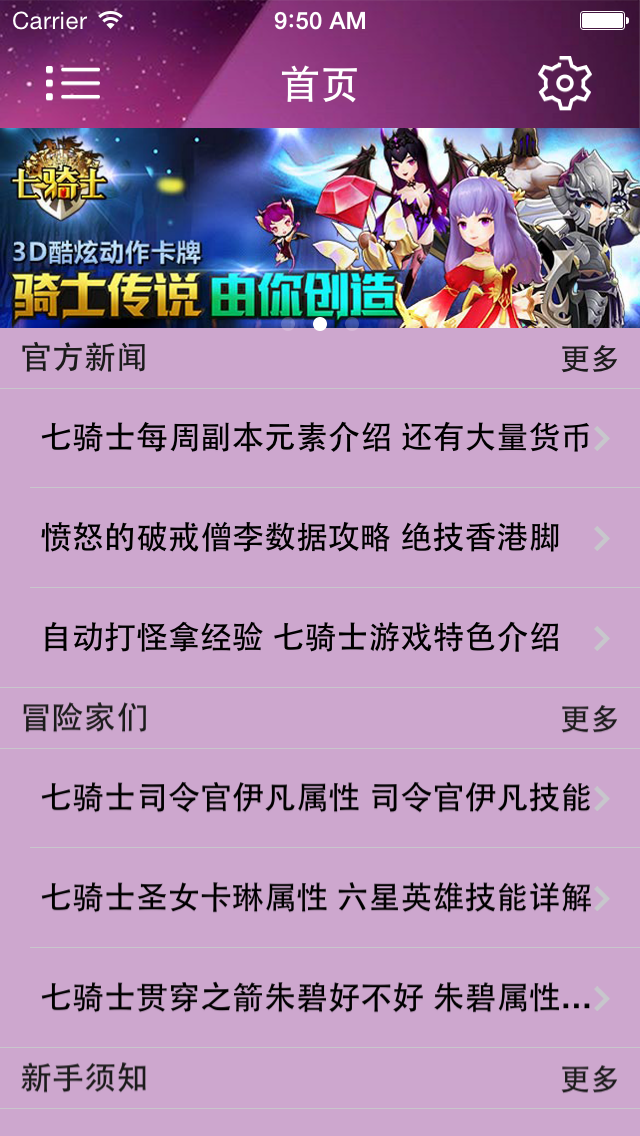Open 愤怒的破戒僧李数据攻略 article

pyautogui.click(x=320, y=538)
